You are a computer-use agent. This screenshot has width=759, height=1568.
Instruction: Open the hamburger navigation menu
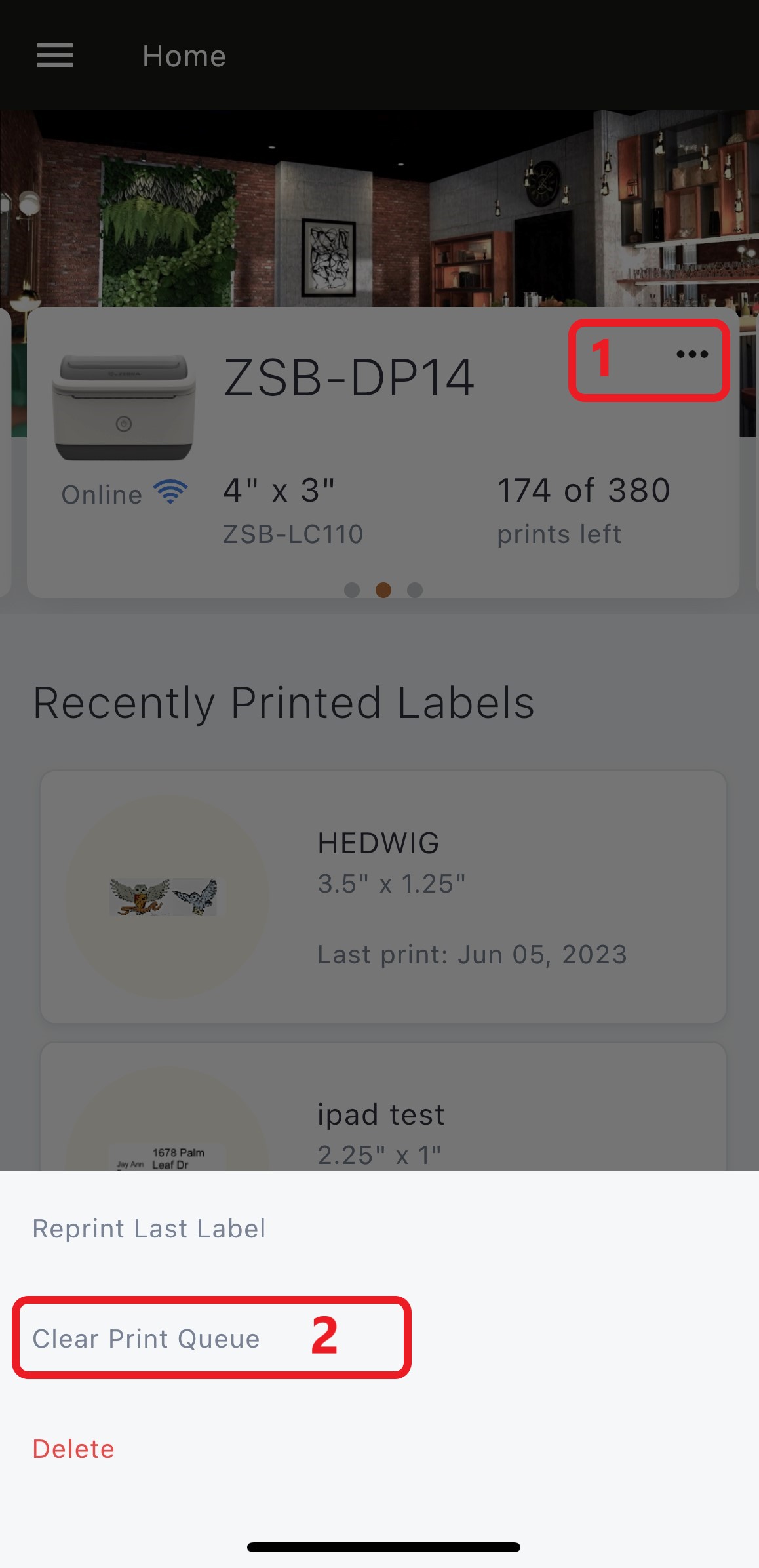tap(54, 56)
